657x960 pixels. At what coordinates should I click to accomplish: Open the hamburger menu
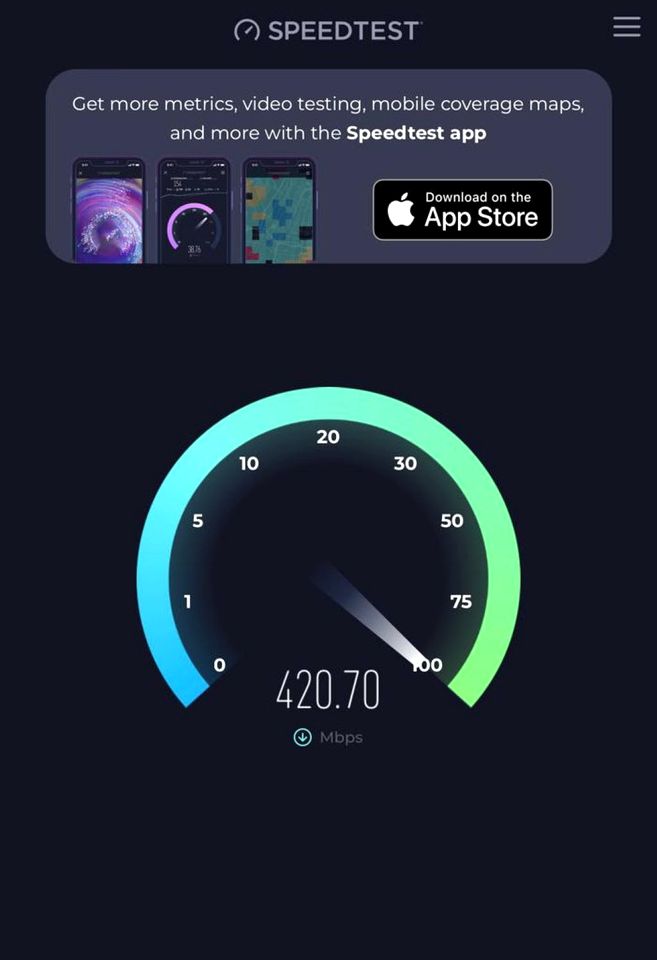626,27
